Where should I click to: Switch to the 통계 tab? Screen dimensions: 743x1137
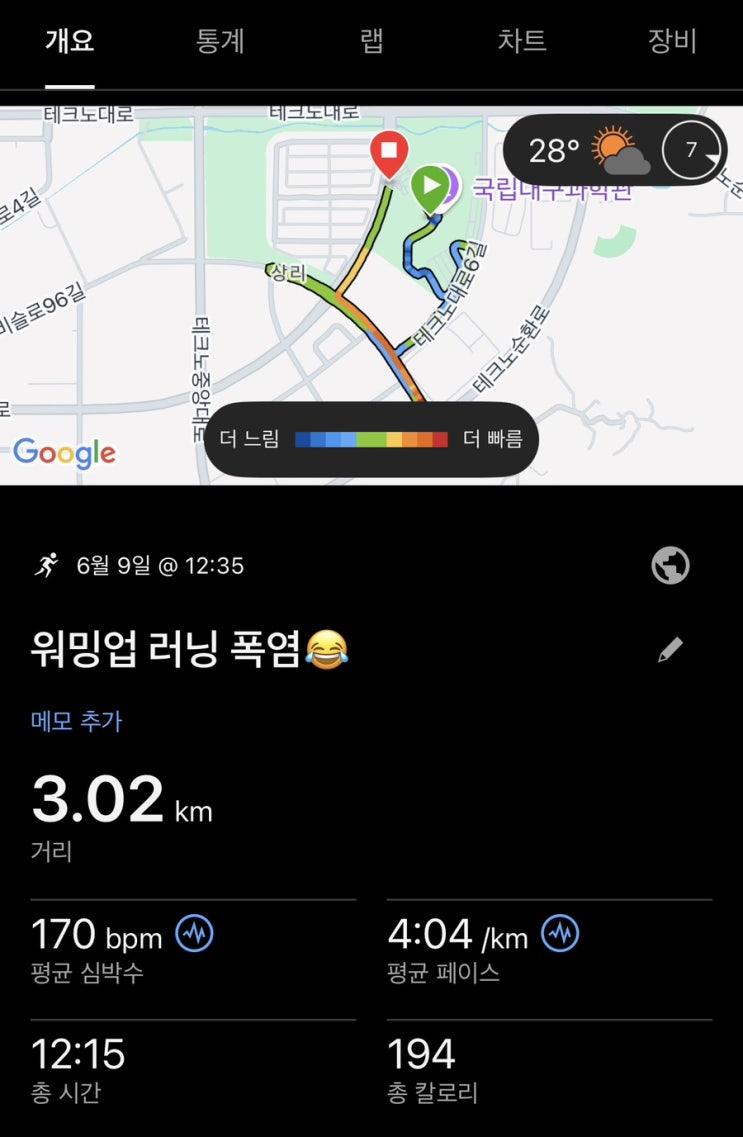coord(220,42)
